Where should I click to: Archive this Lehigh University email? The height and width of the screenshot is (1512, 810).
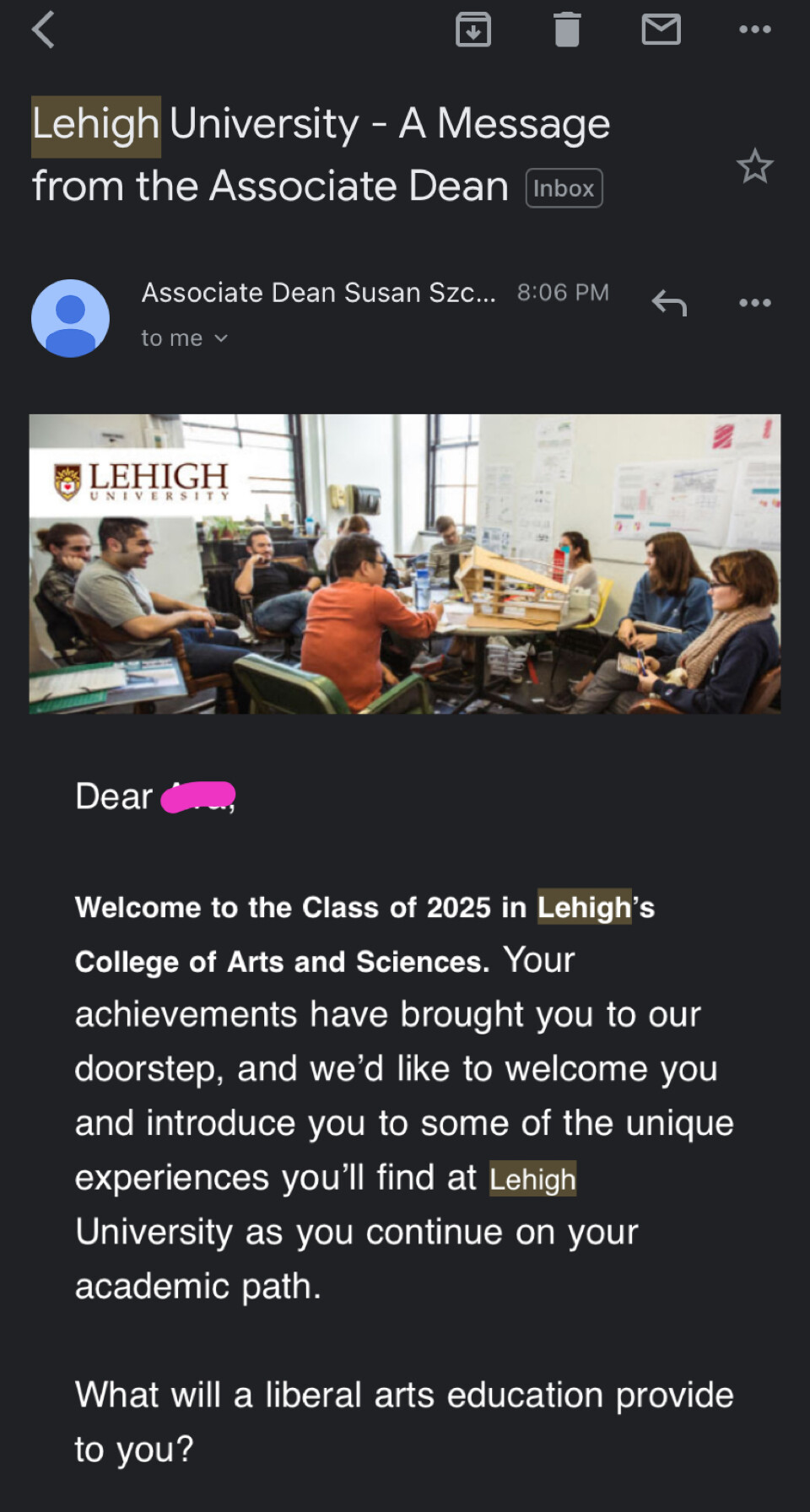tap(473, 30)
